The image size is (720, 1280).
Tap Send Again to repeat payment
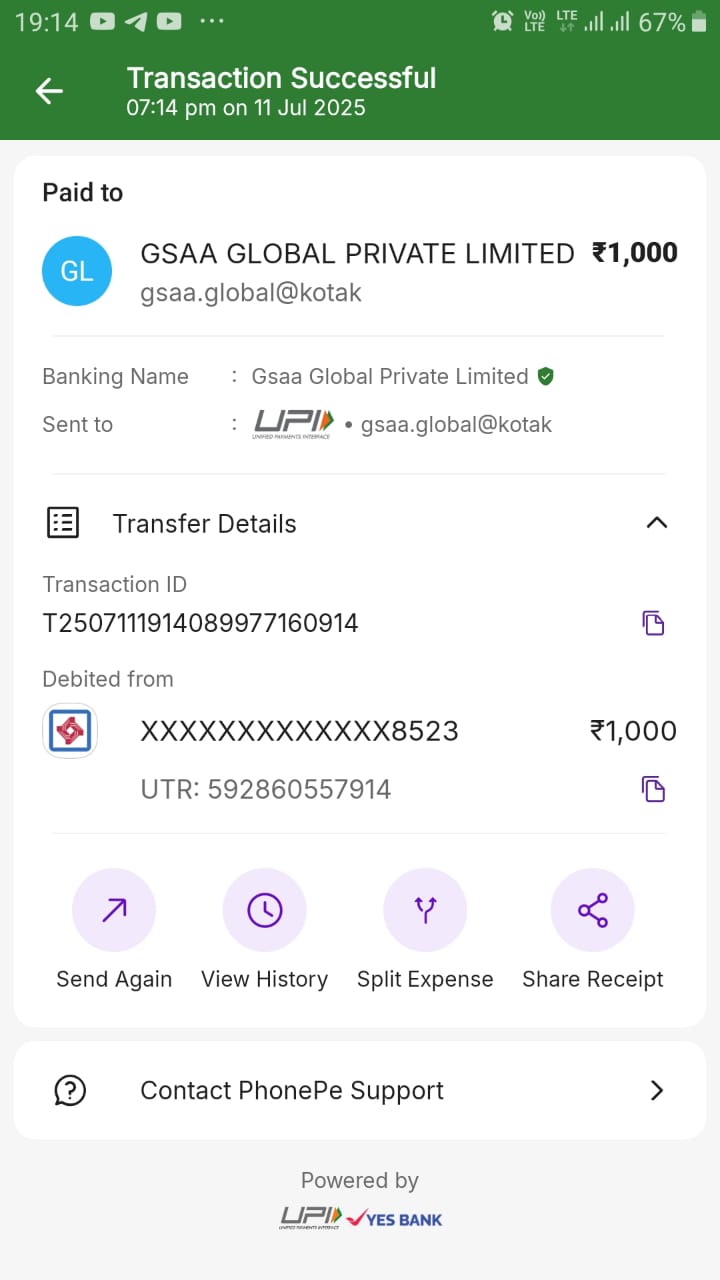(x=114, y=910)
